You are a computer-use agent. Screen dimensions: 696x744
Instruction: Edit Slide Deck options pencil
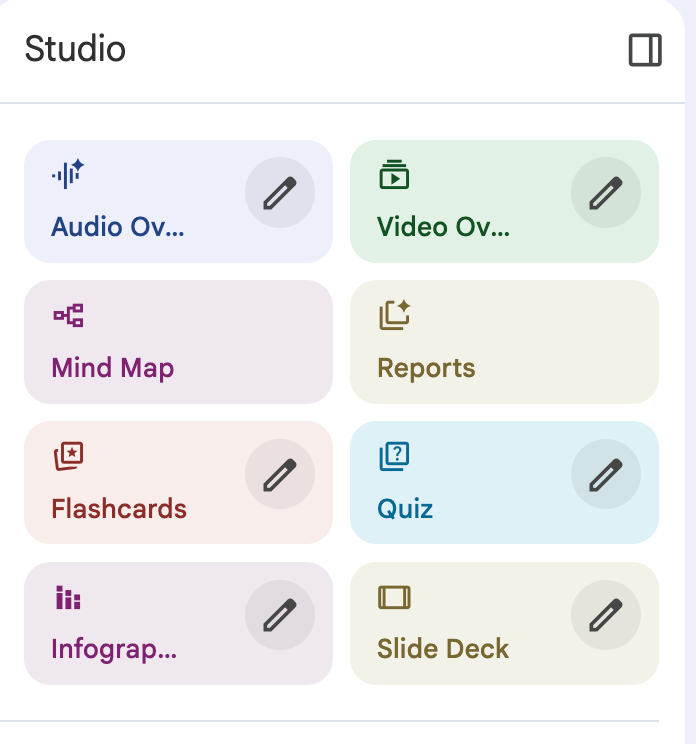click(x=606, y=616)
